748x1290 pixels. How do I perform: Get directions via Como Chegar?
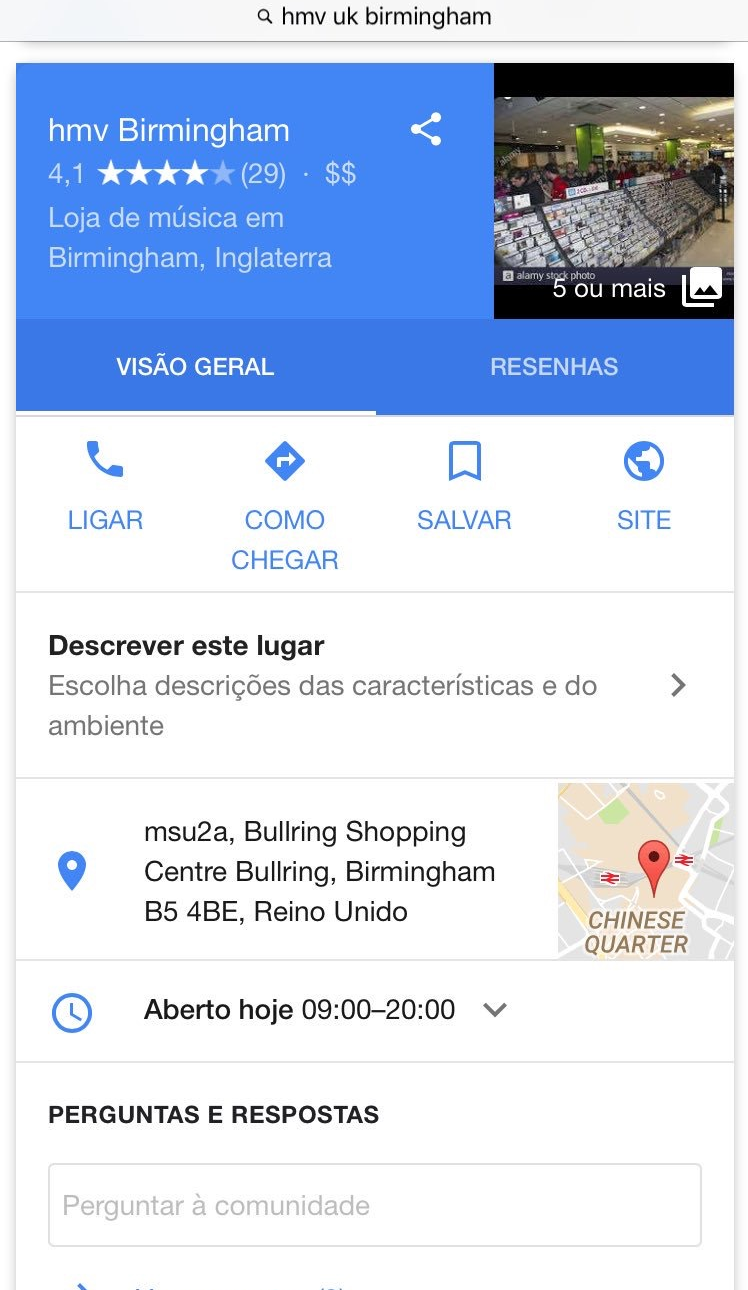285,503
